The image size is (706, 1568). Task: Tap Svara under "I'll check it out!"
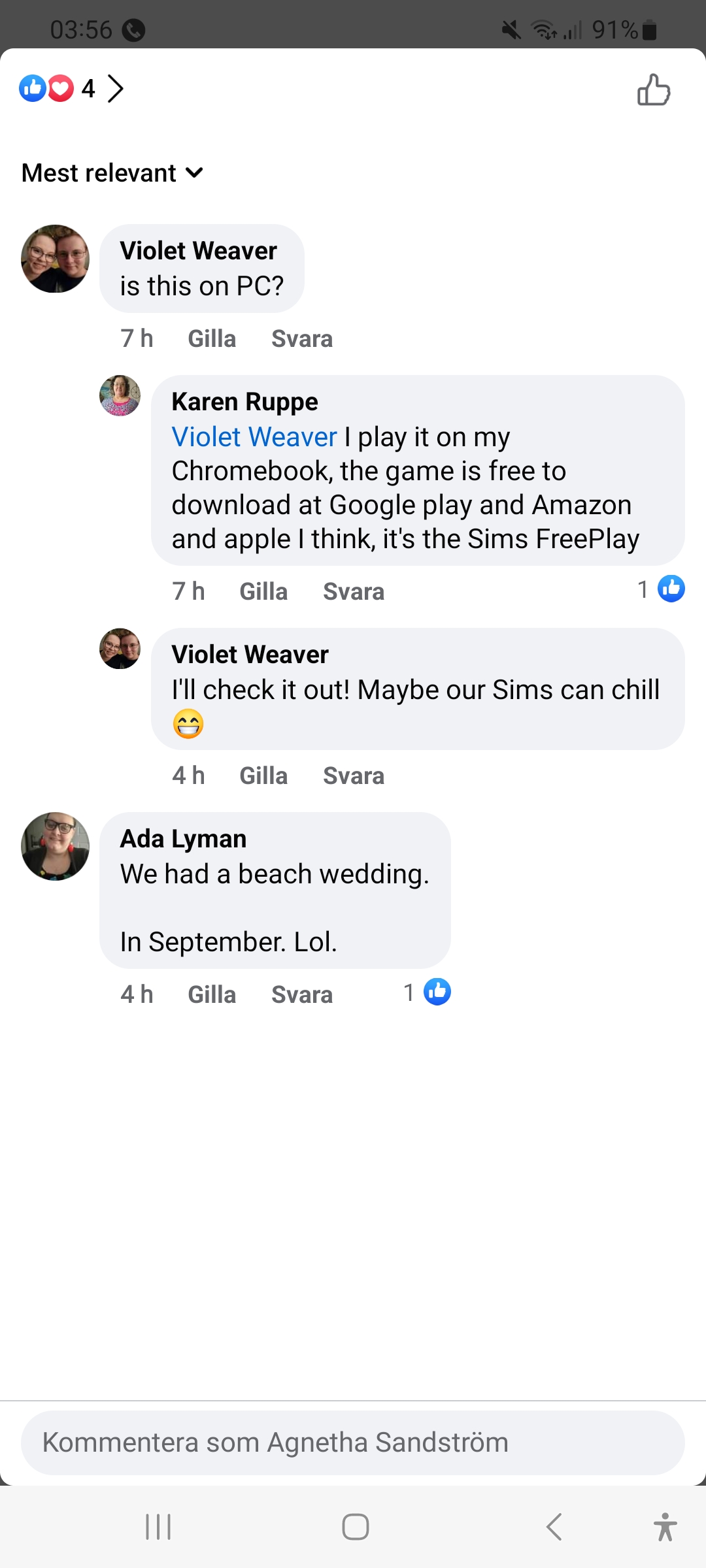[353, 776]
